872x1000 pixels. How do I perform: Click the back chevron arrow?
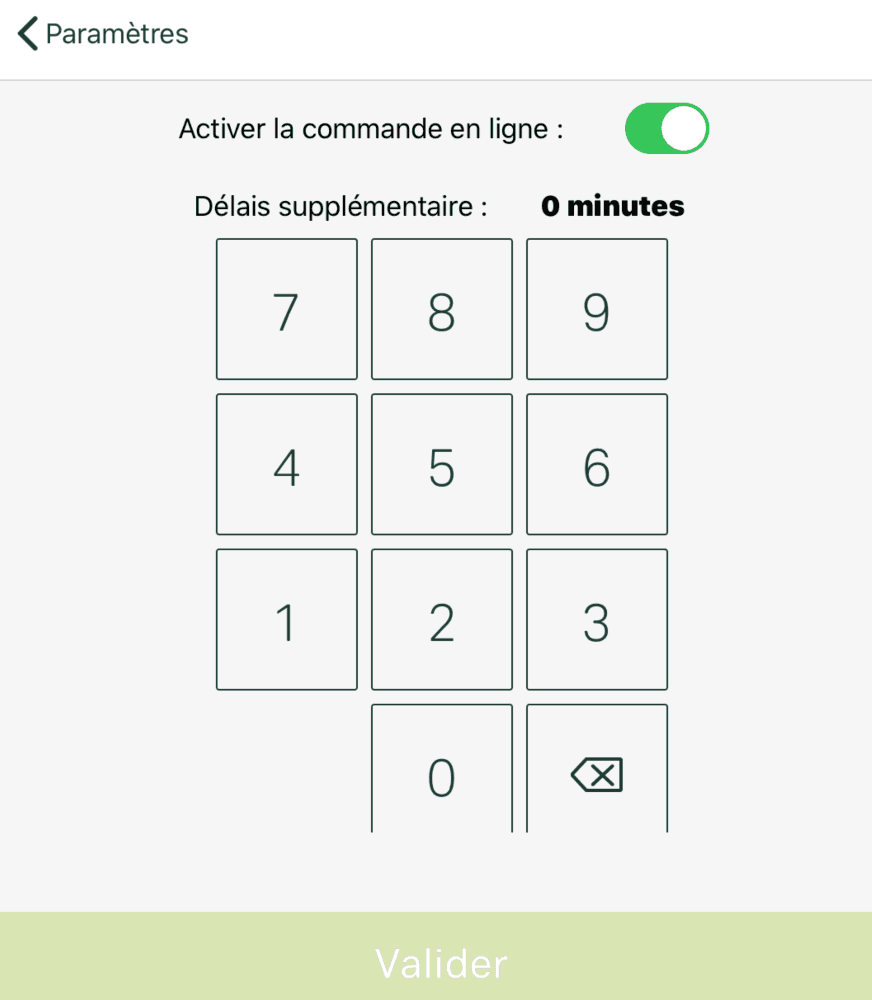pos(27,33)
